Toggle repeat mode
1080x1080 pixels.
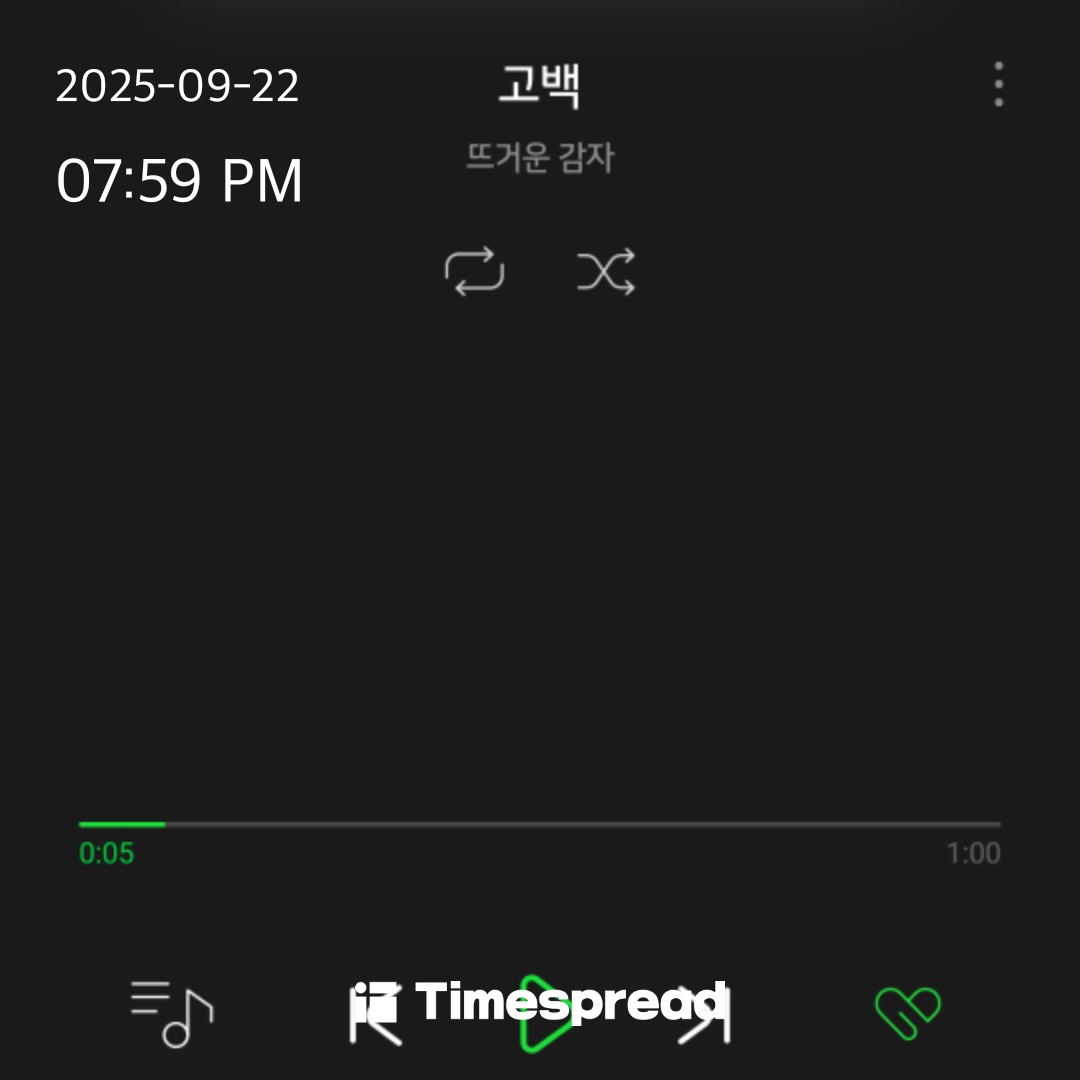point(474,272)
